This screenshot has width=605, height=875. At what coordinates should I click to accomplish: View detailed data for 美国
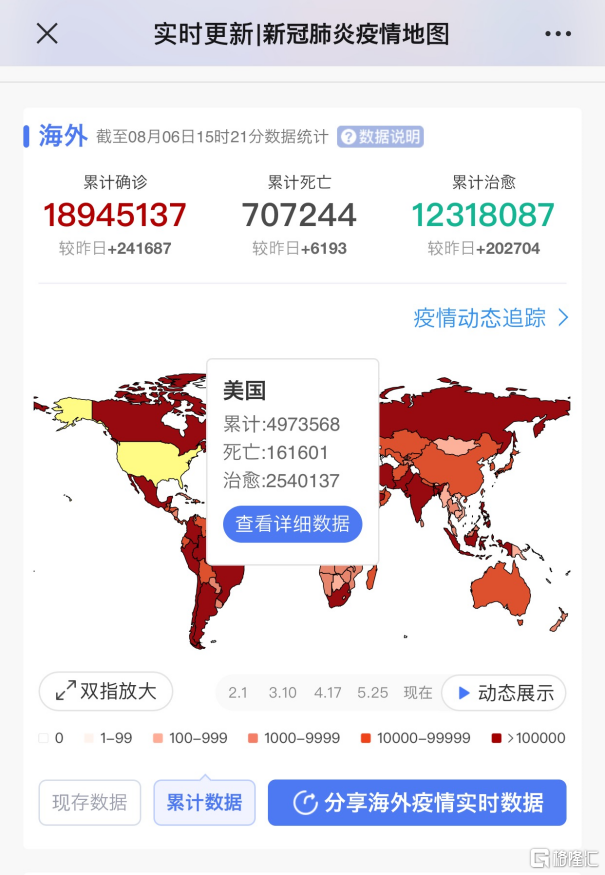tap(292, 523)
